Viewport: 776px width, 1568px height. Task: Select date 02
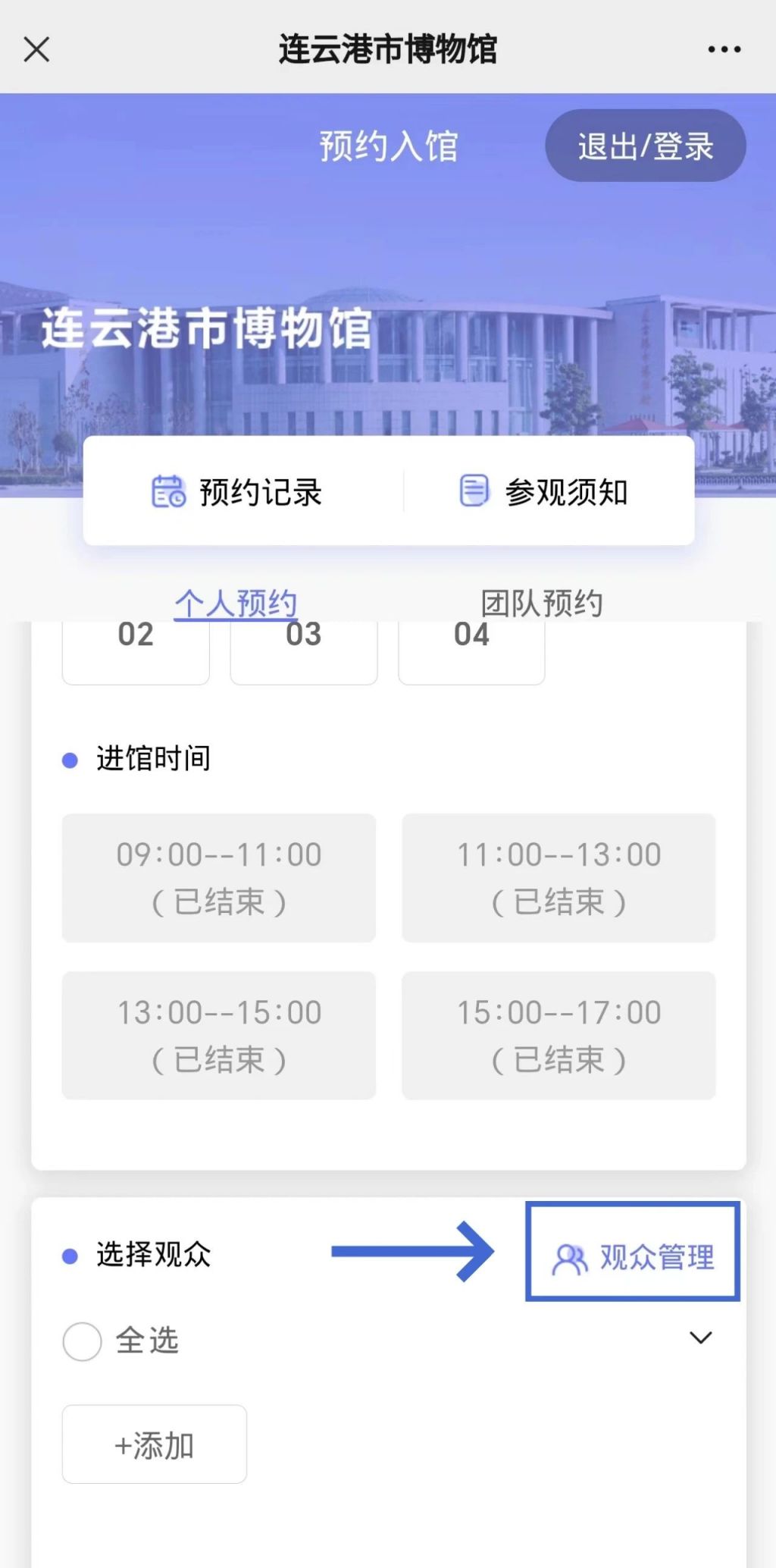(136, 651)
